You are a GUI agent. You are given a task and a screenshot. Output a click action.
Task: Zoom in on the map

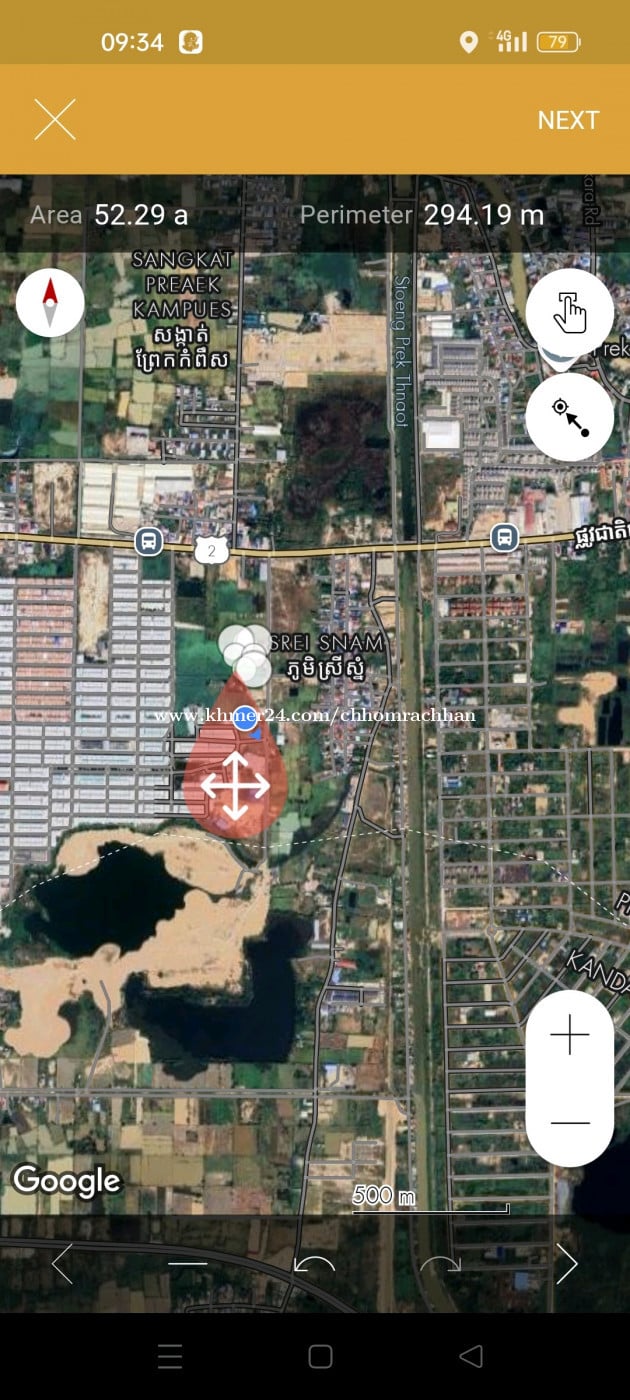570,1036
